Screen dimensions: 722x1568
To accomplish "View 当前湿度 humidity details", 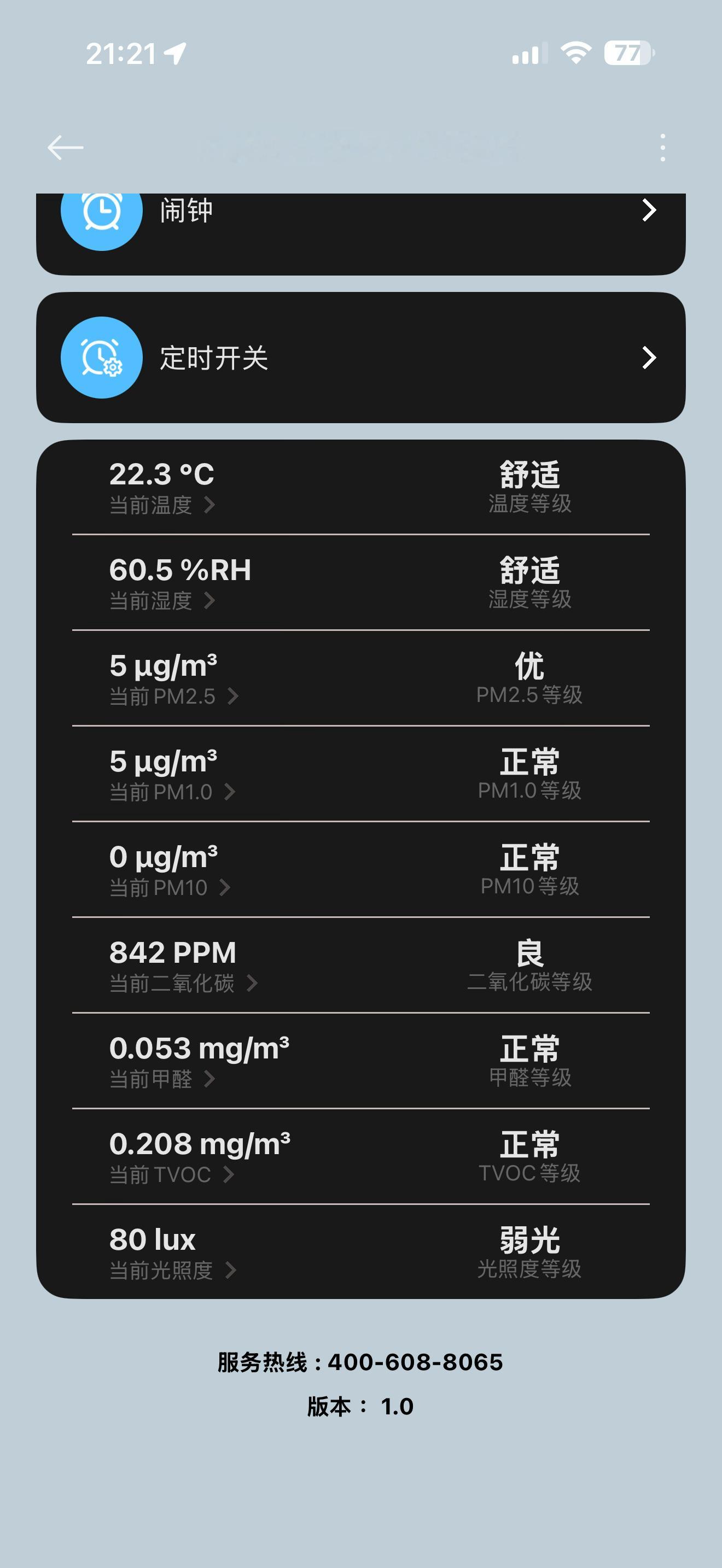I will click(x=162, y=600).
